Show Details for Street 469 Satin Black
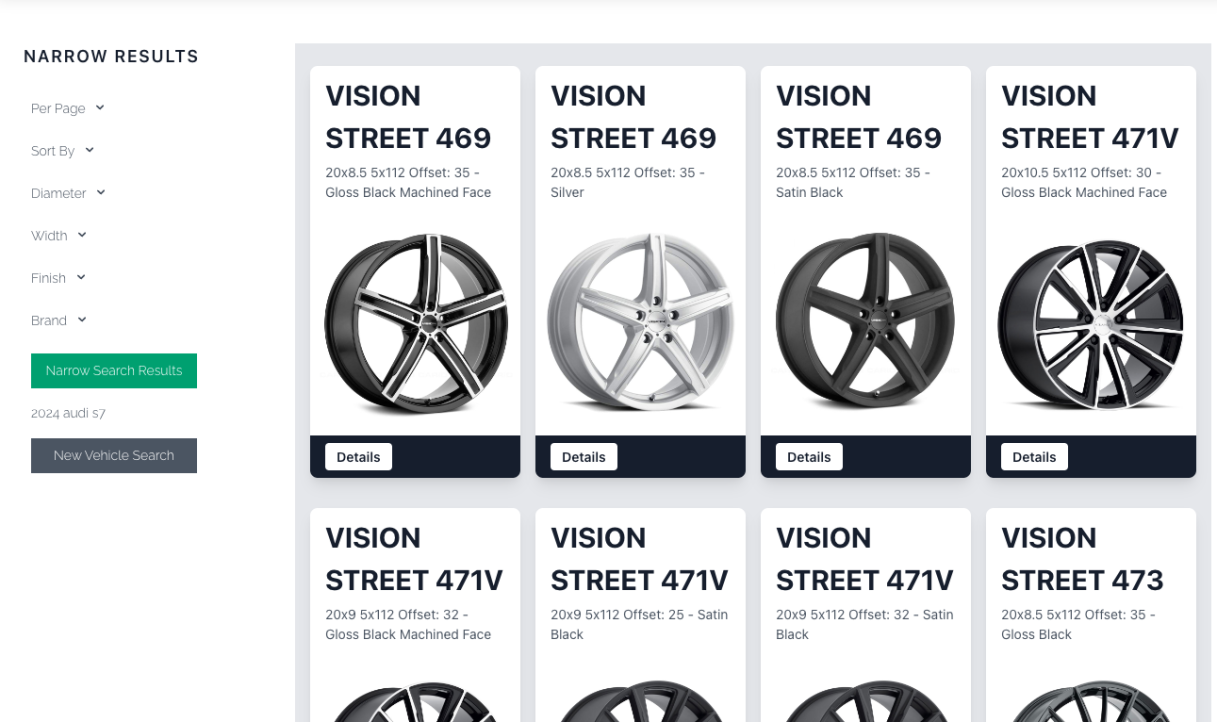 tap(808, 457)
